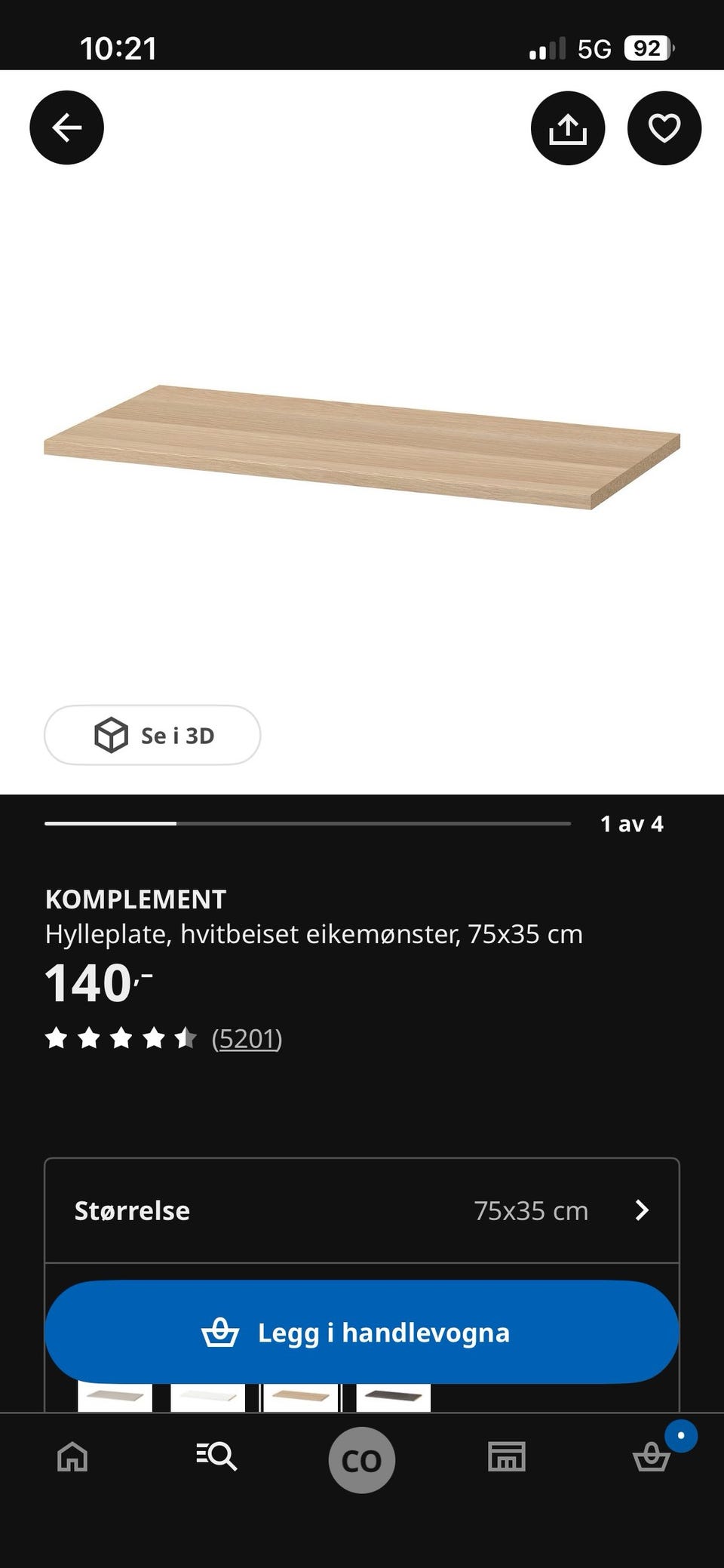Switch to the Home tab

pos(72,1456)
